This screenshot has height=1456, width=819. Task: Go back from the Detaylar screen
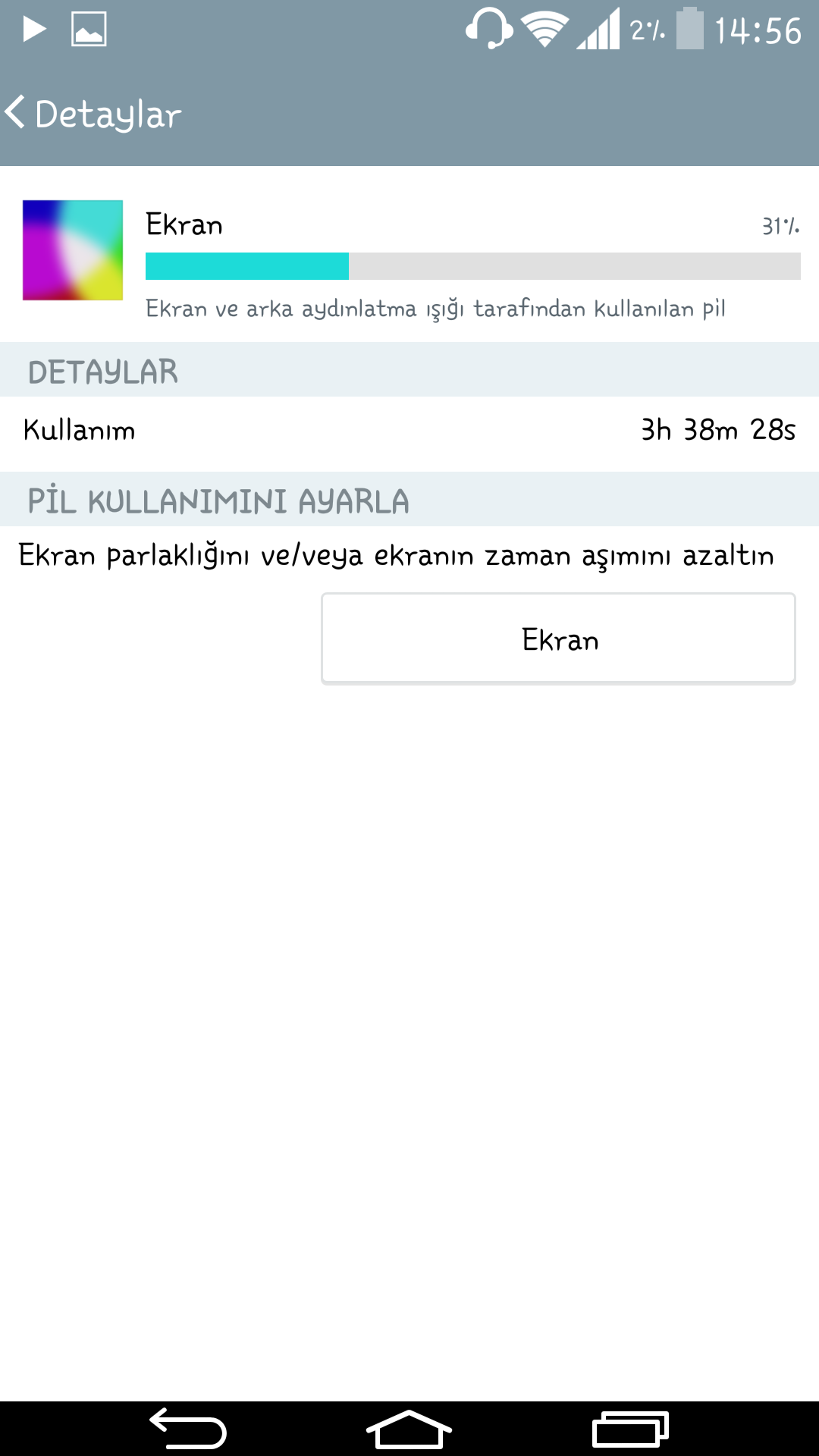93,114
